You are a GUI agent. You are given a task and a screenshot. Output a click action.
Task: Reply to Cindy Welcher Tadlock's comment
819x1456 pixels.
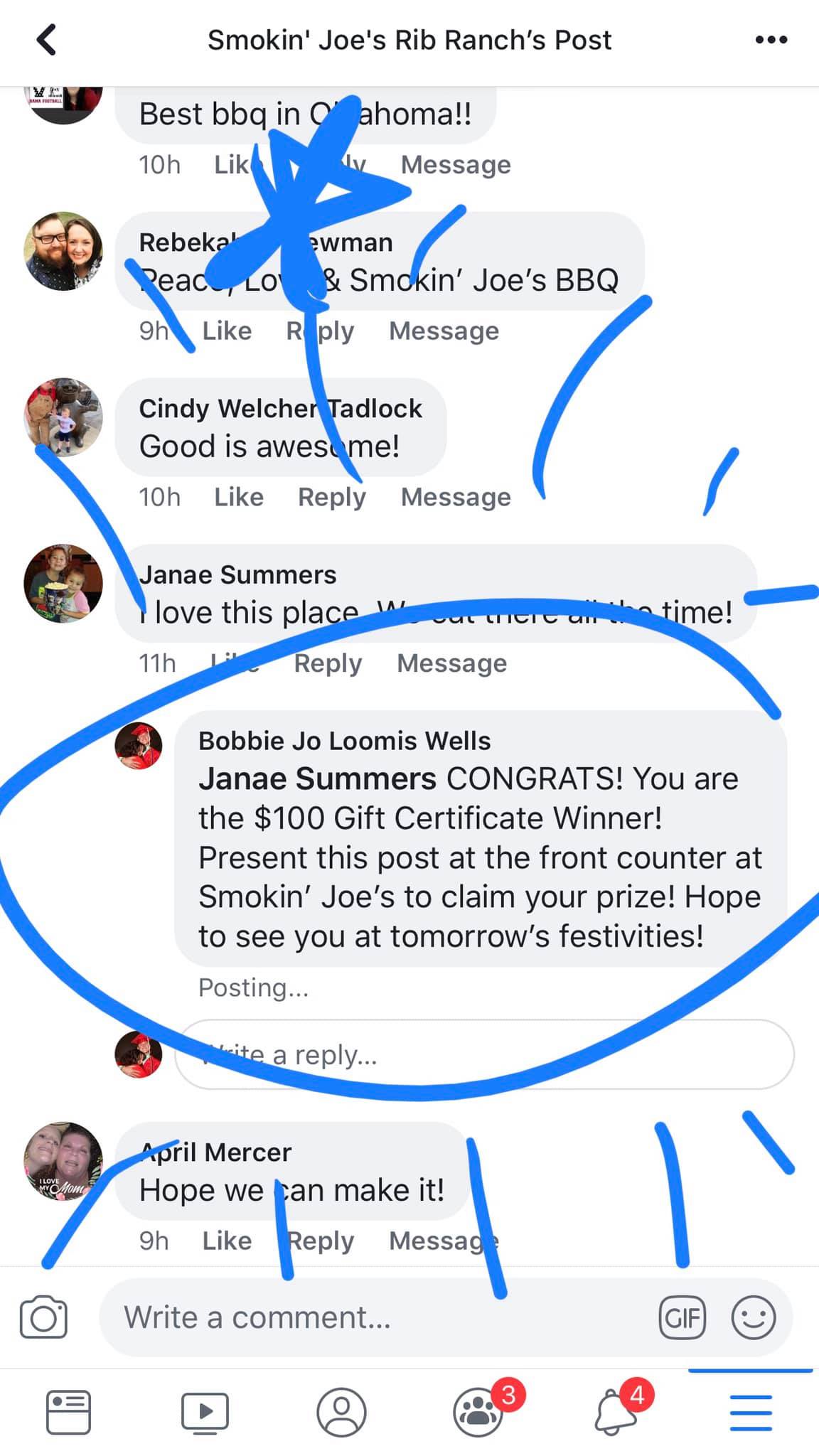(331, 497)
